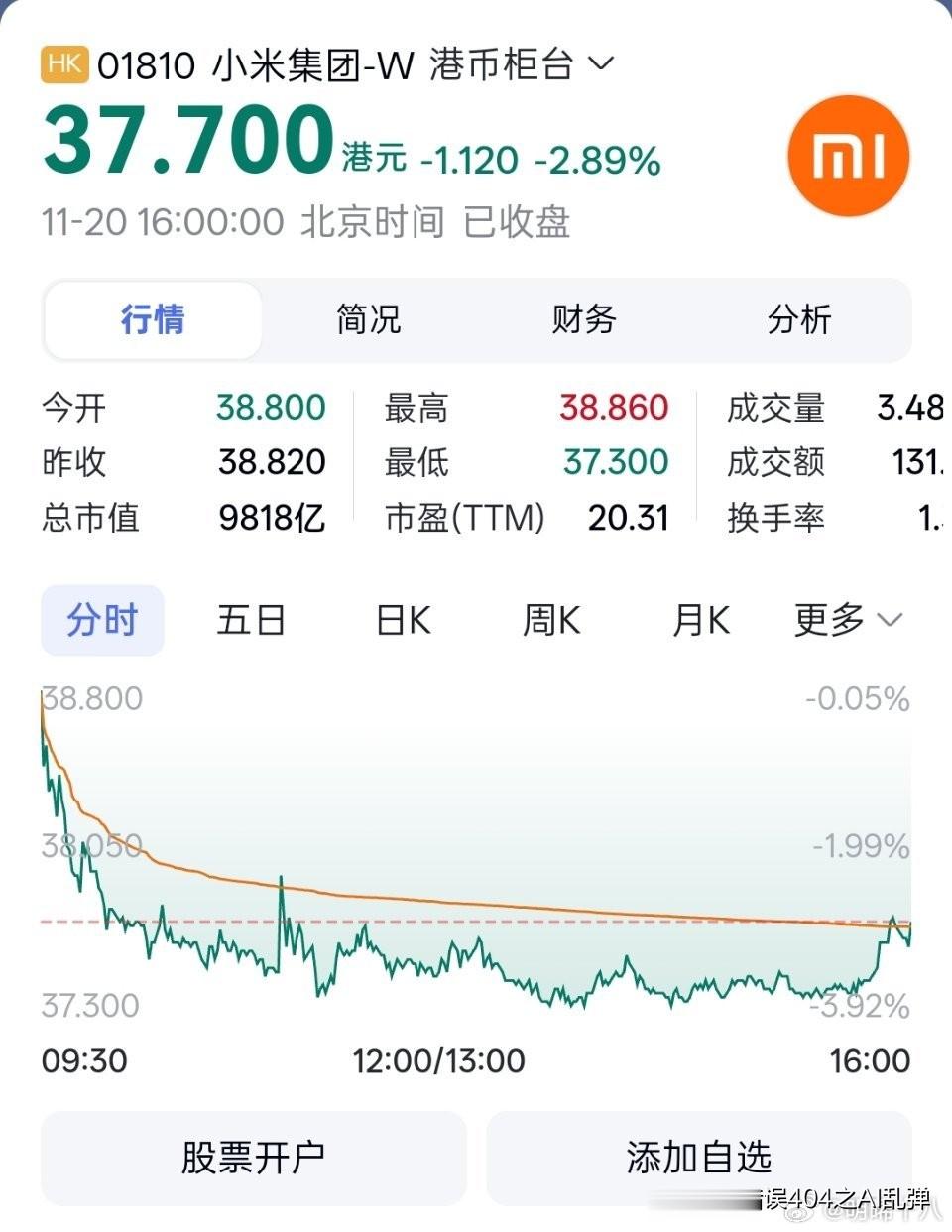Expand the 更多 chart options
The image size is (952, 1232).
[x=848, y=620]
